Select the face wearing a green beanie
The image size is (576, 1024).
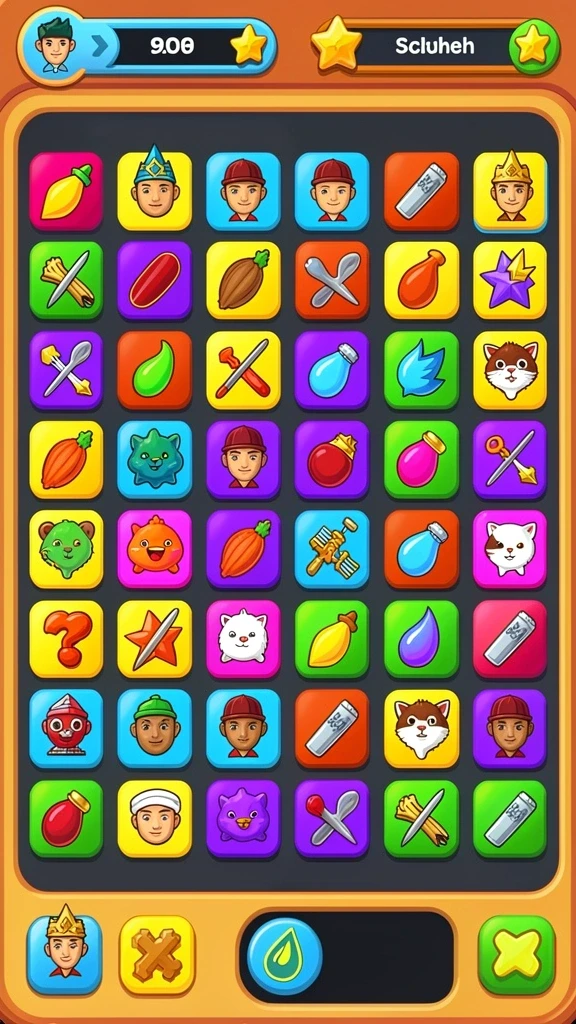pyautogui.click(x=155, y=728)
